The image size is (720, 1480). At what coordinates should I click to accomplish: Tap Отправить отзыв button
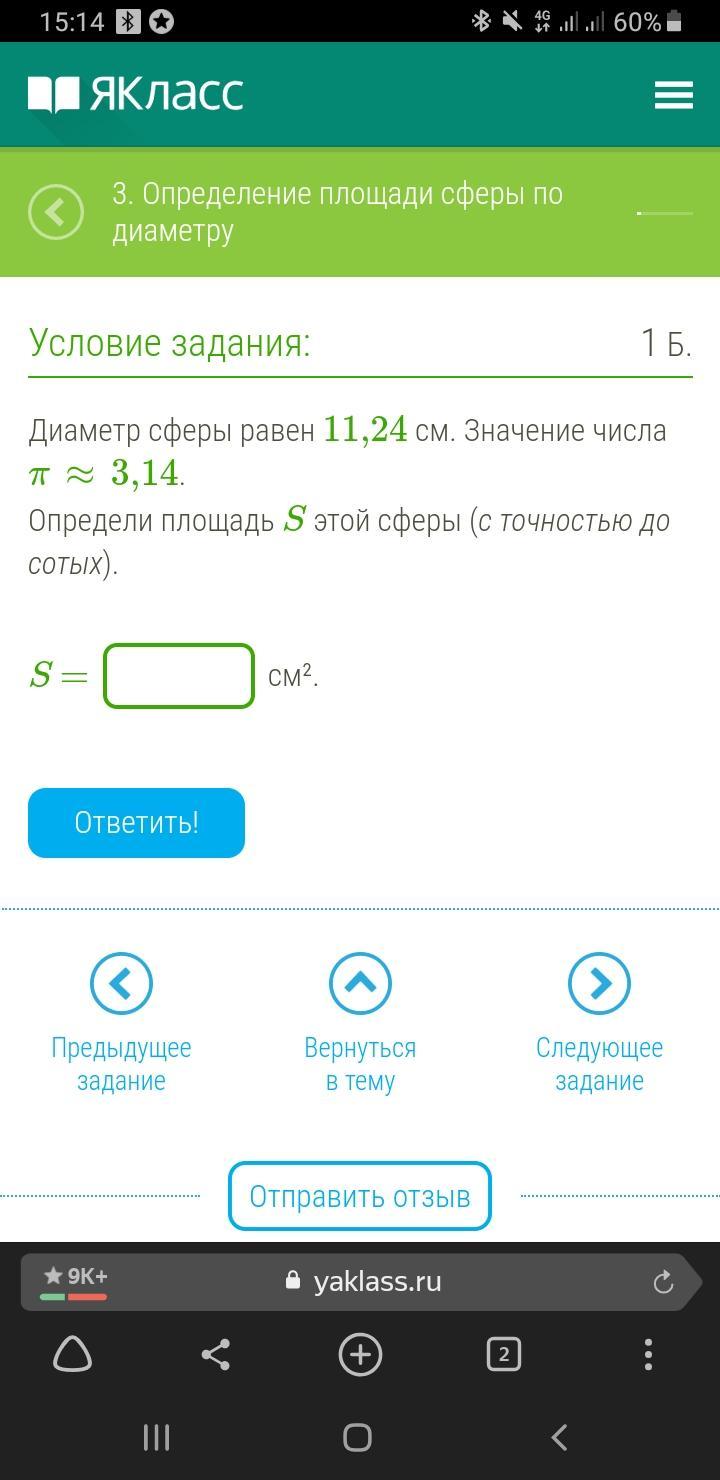(360, 1196)
